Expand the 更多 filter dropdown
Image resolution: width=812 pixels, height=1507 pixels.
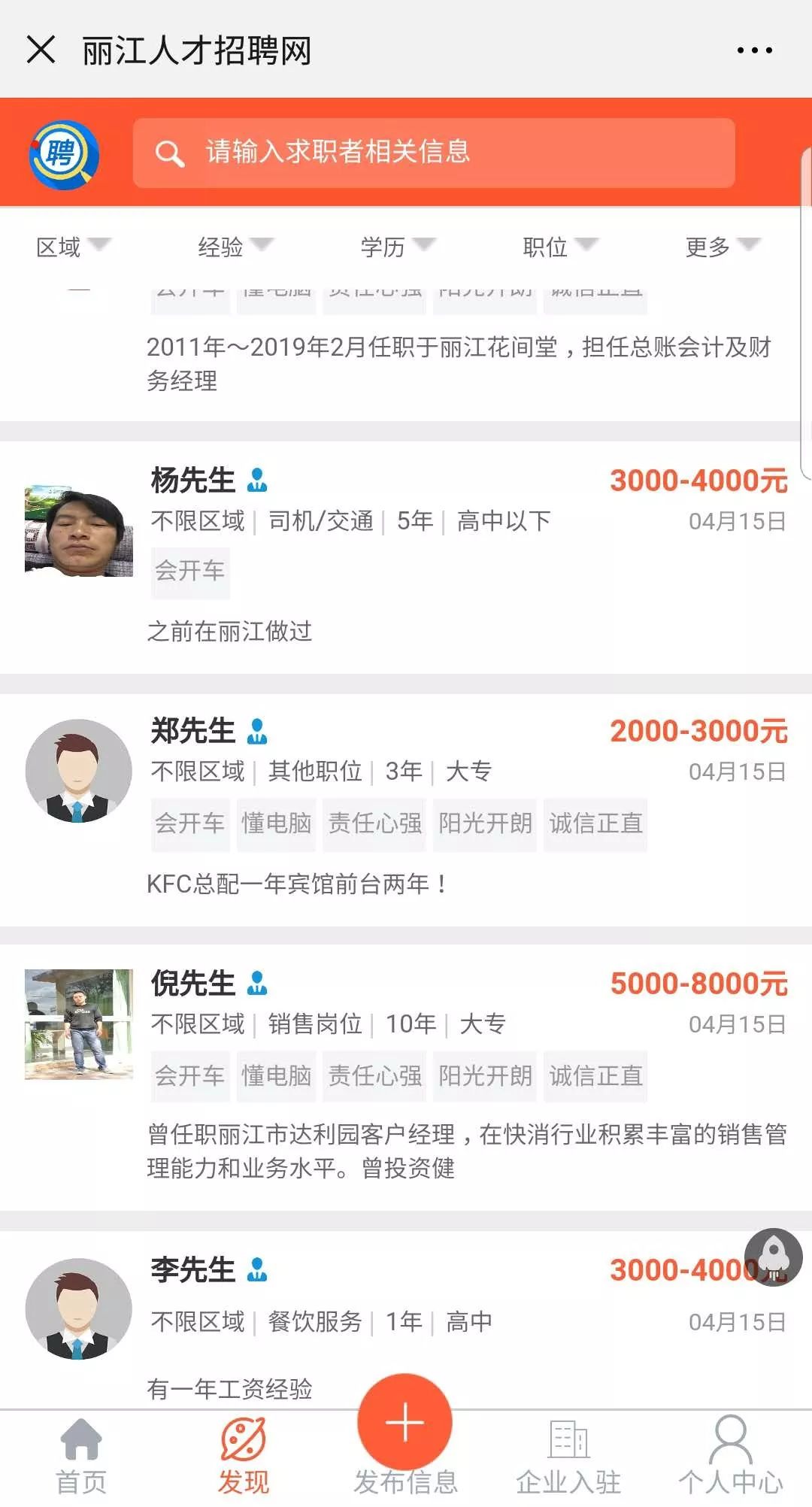pyautogui.click(x=723, y=247)
